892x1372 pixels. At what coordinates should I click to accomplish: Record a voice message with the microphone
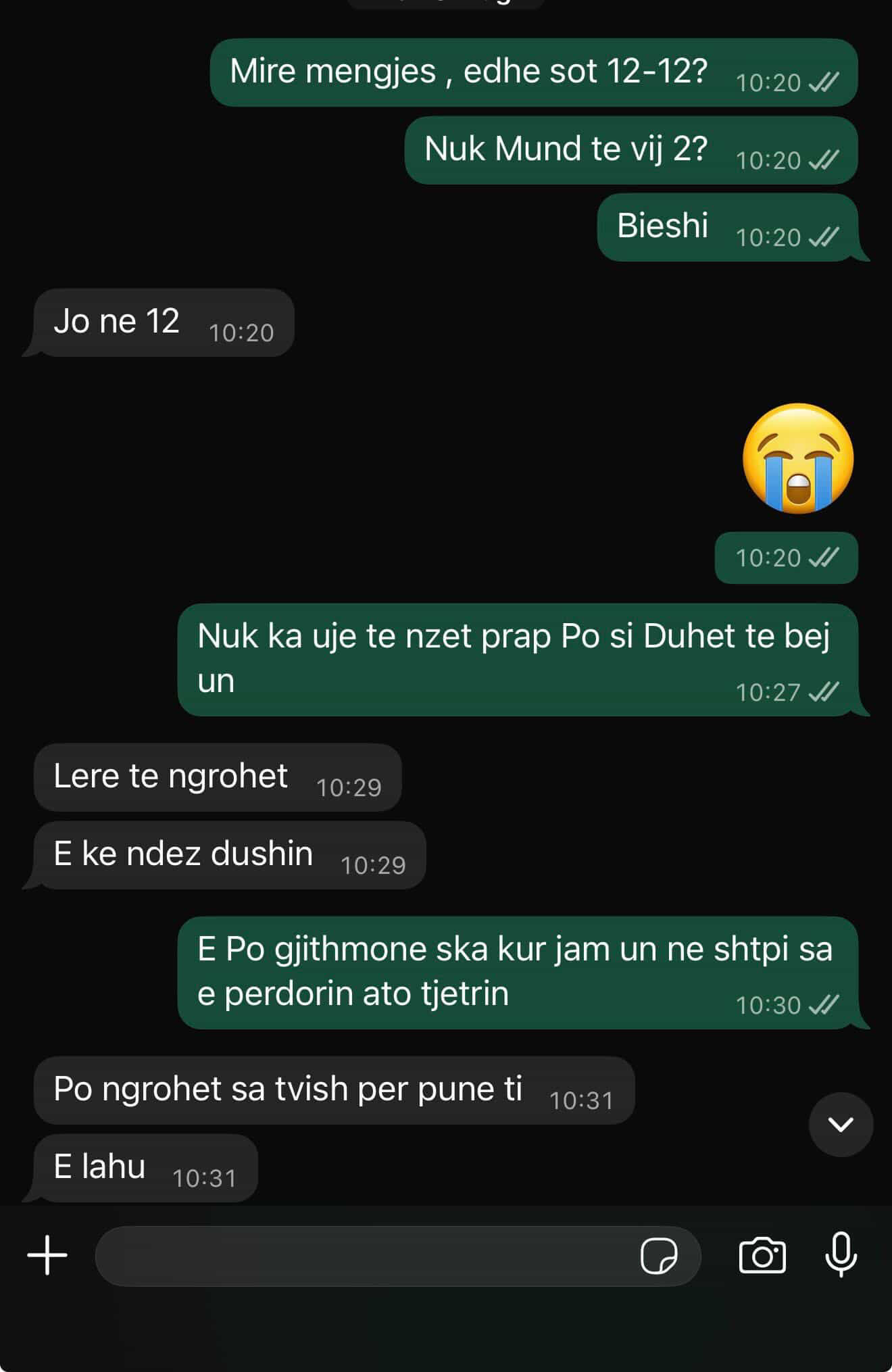tap(841, 1254)
